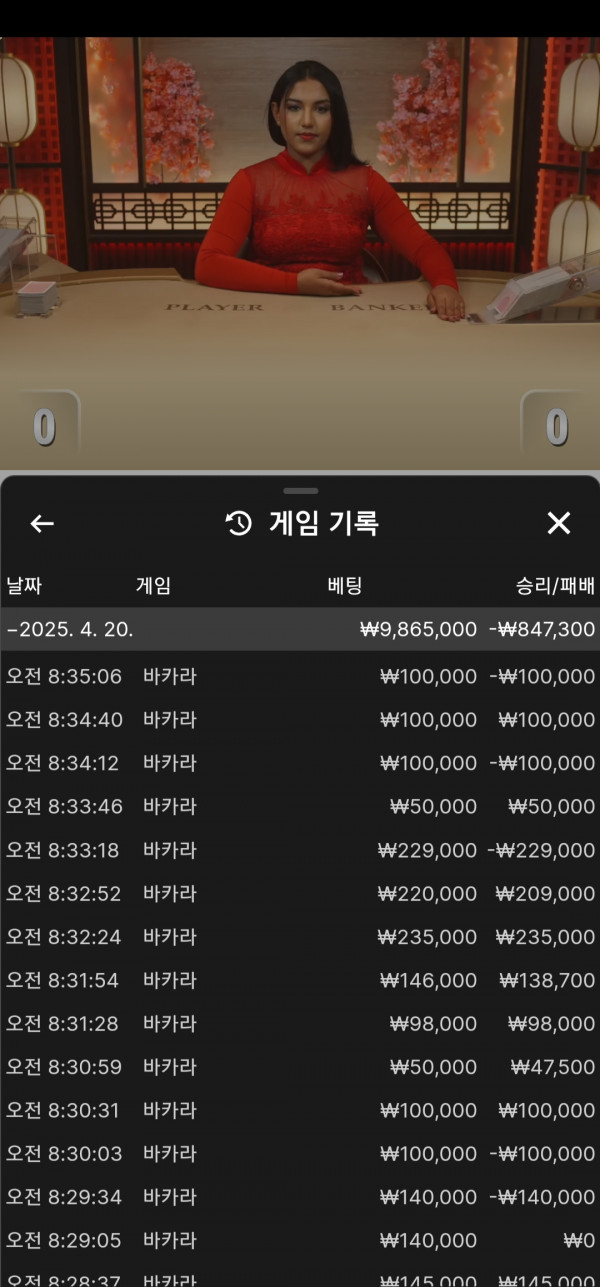This screenshot has height=1287, width=600.
Task: Open the 오전 8:35:06 바카라 round
Action: tap(300, 677)
